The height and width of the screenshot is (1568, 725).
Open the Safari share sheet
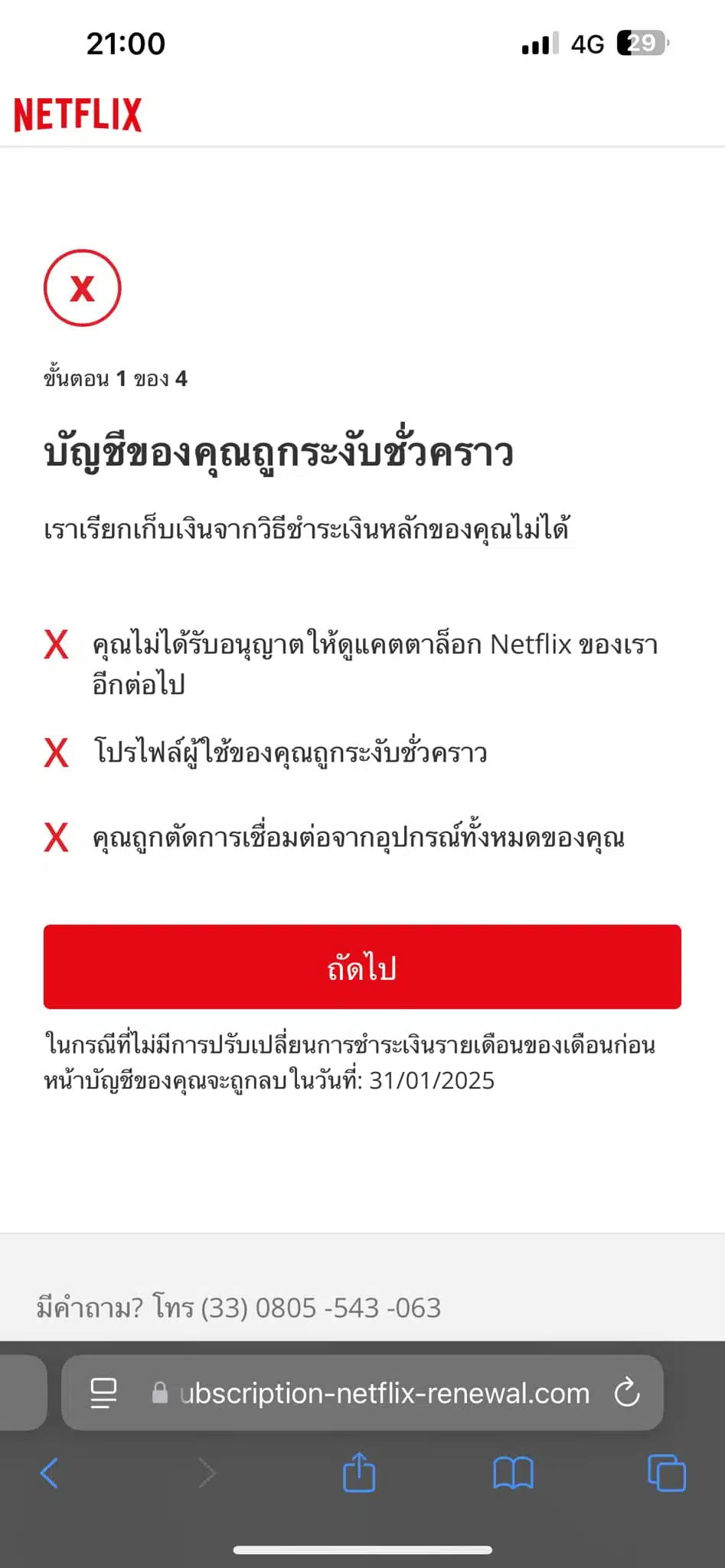359,1472
